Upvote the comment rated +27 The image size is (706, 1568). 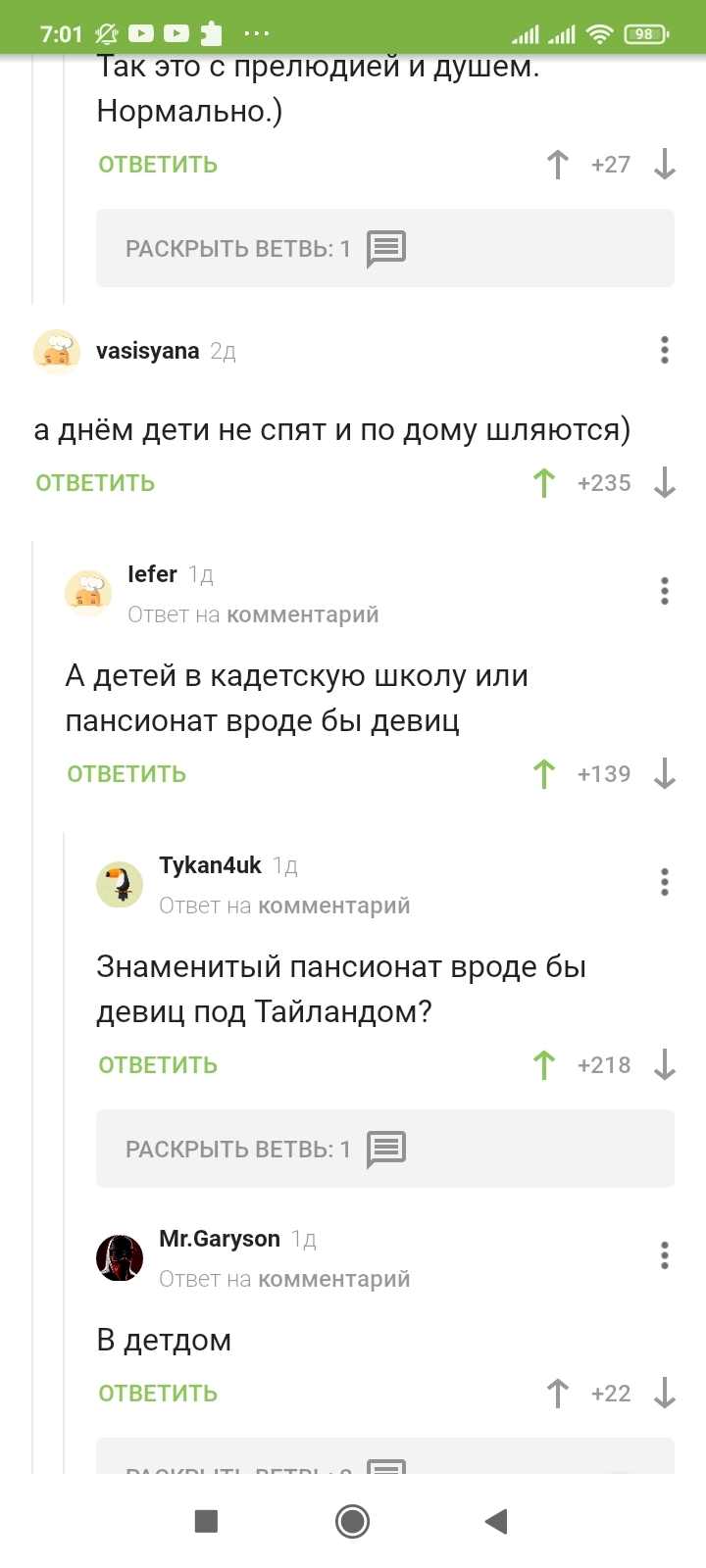(x=557, y=165)
